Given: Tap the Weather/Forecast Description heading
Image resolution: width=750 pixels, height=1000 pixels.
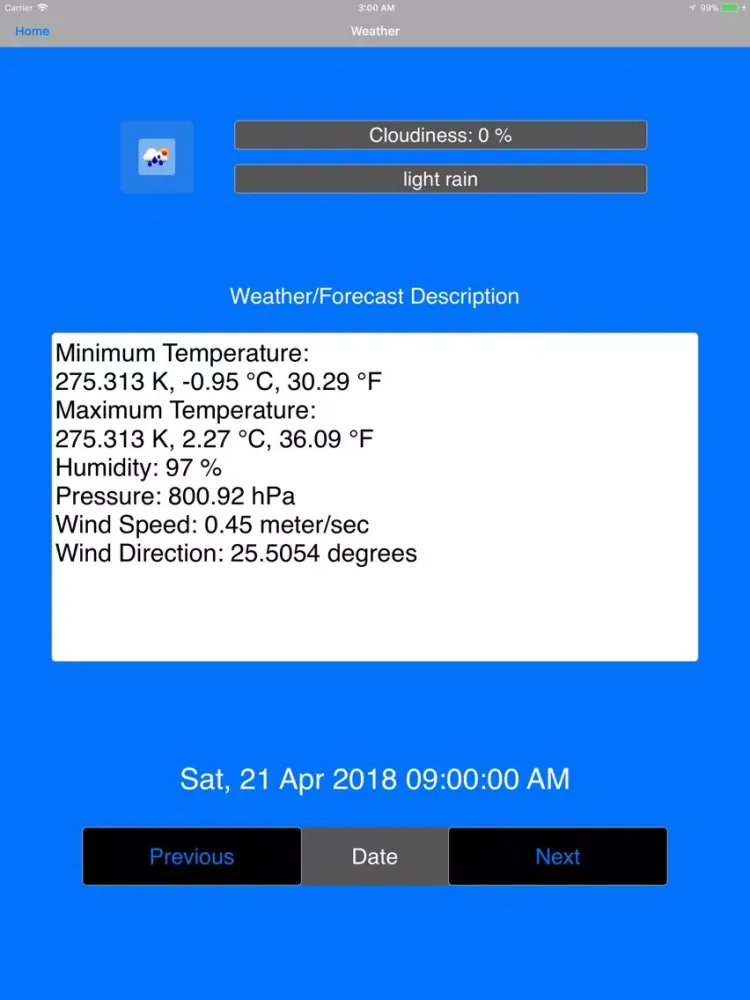Looking at the screenshot, I should tap(374, 296).
